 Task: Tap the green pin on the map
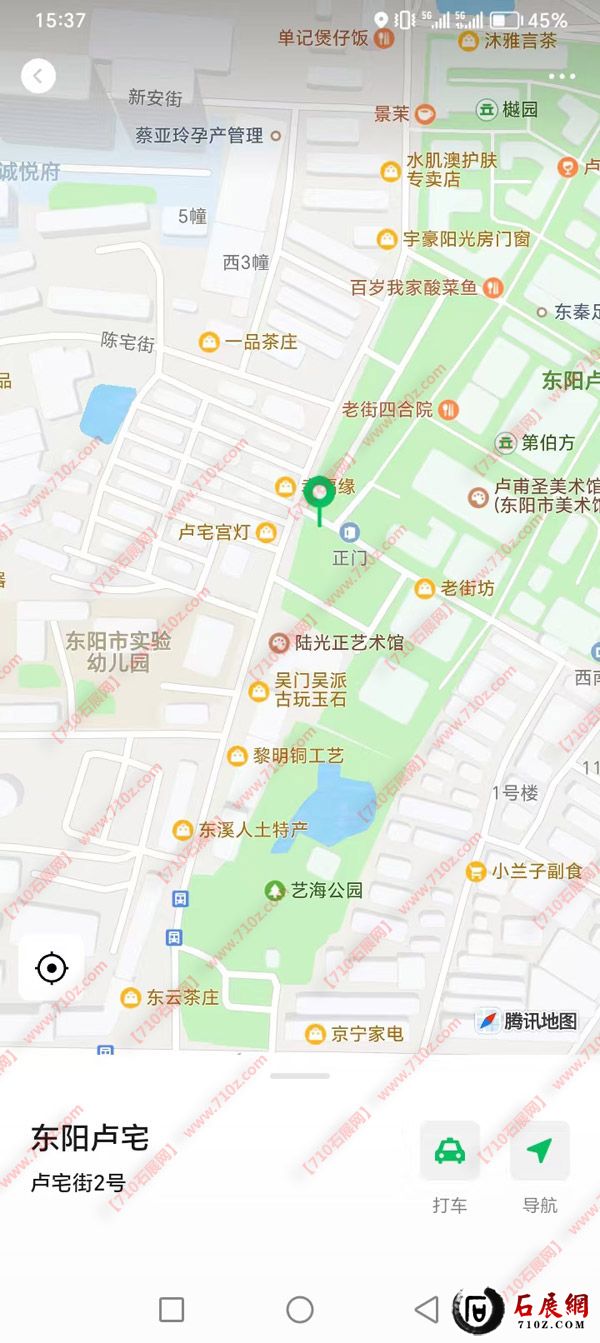click(320, 493)
